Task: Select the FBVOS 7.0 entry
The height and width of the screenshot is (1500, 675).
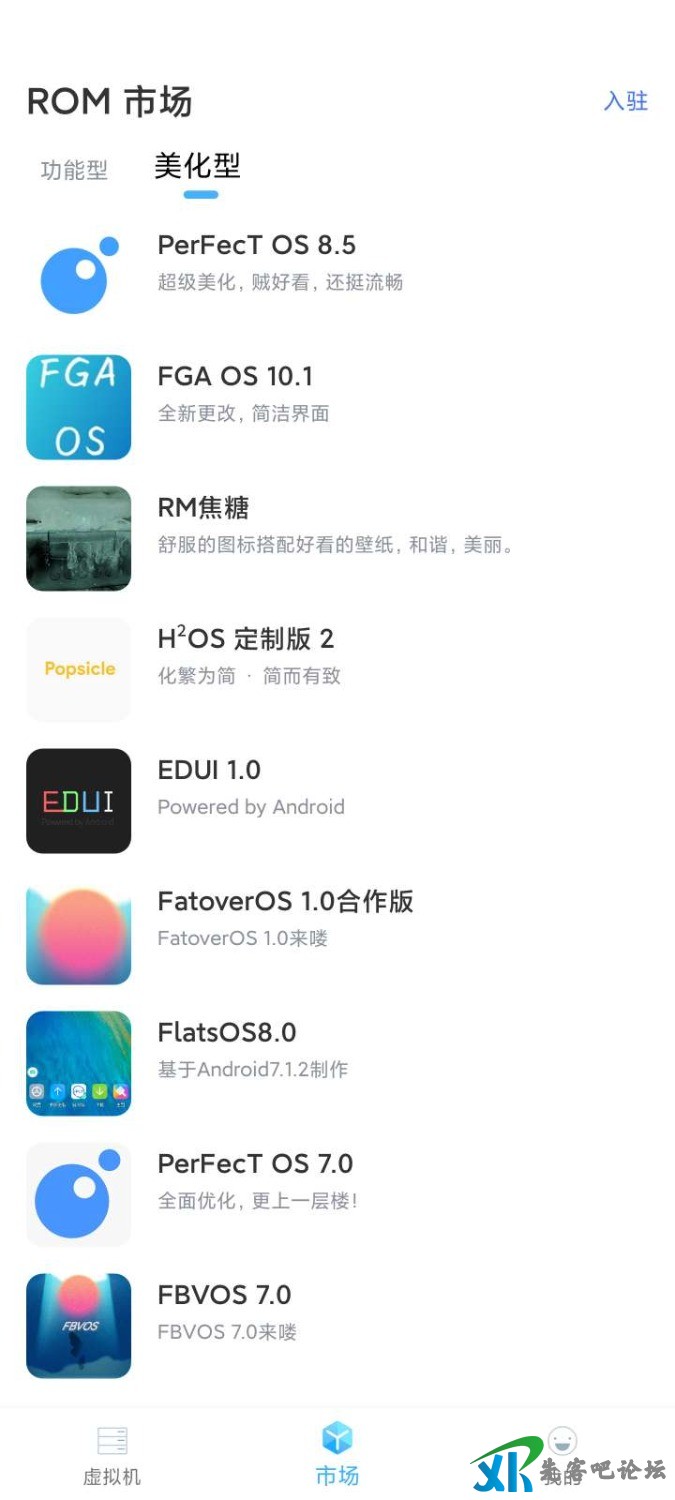Action: click(224, 1295)
